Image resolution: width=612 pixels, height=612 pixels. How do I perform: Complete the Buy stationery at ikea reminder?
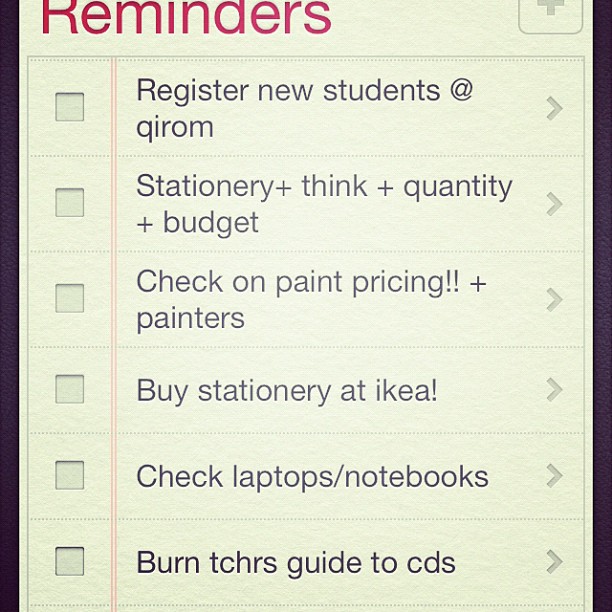point(69,388)
